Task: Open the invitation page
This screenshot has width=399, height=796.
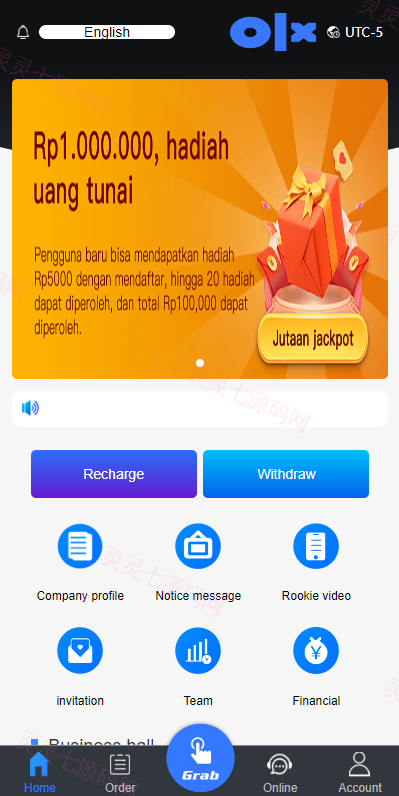Action: [x=80, y=667]
